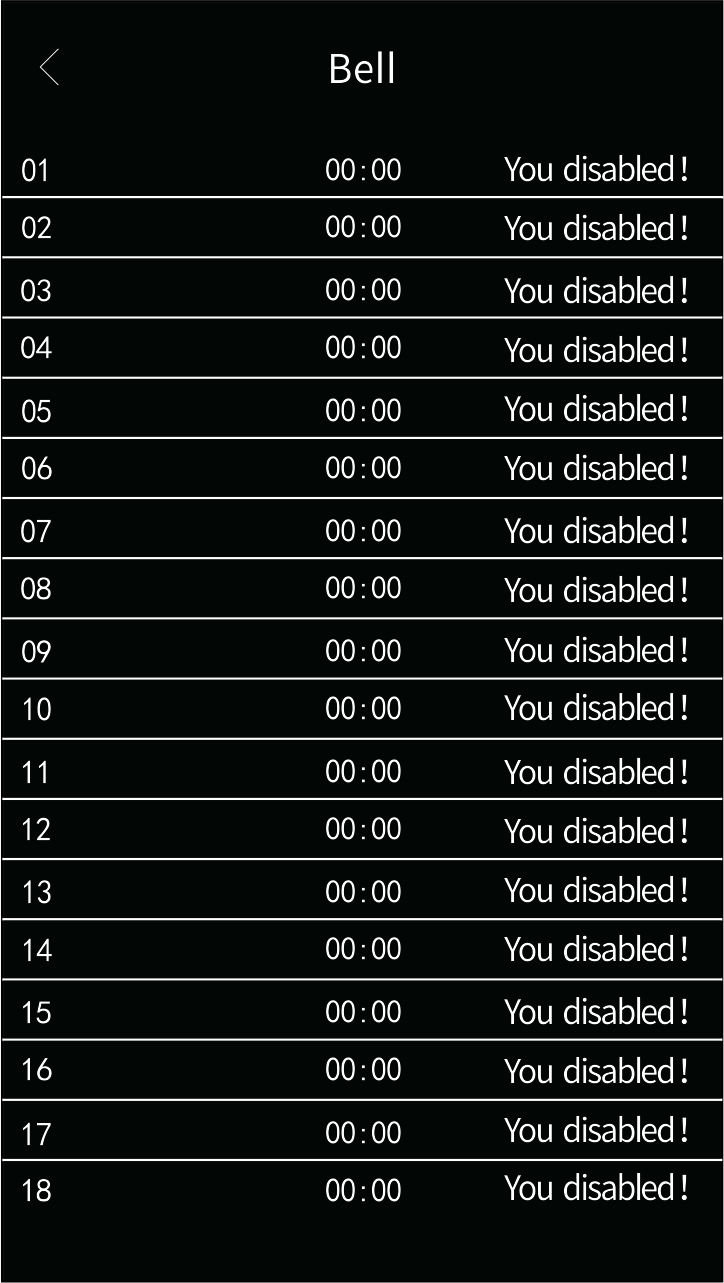Edit bell entry 13

362,891
